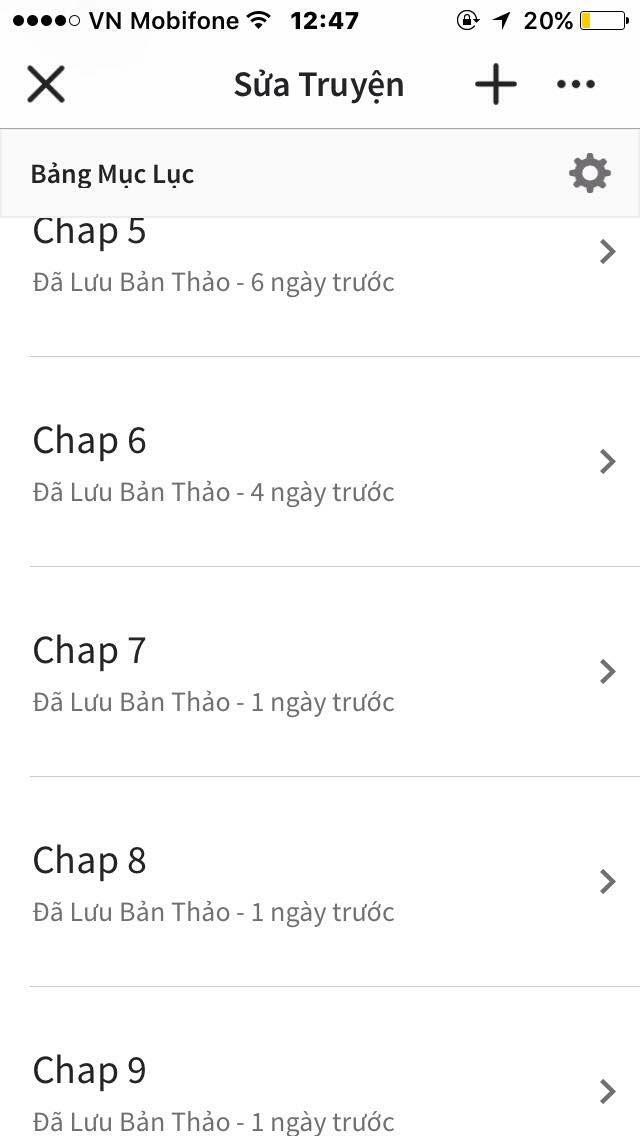This screenshot has width=640, height=1136.
Task: Open Bảng Mục Lục settings gear
Action: pyautogui.click(x=589, y=173)
